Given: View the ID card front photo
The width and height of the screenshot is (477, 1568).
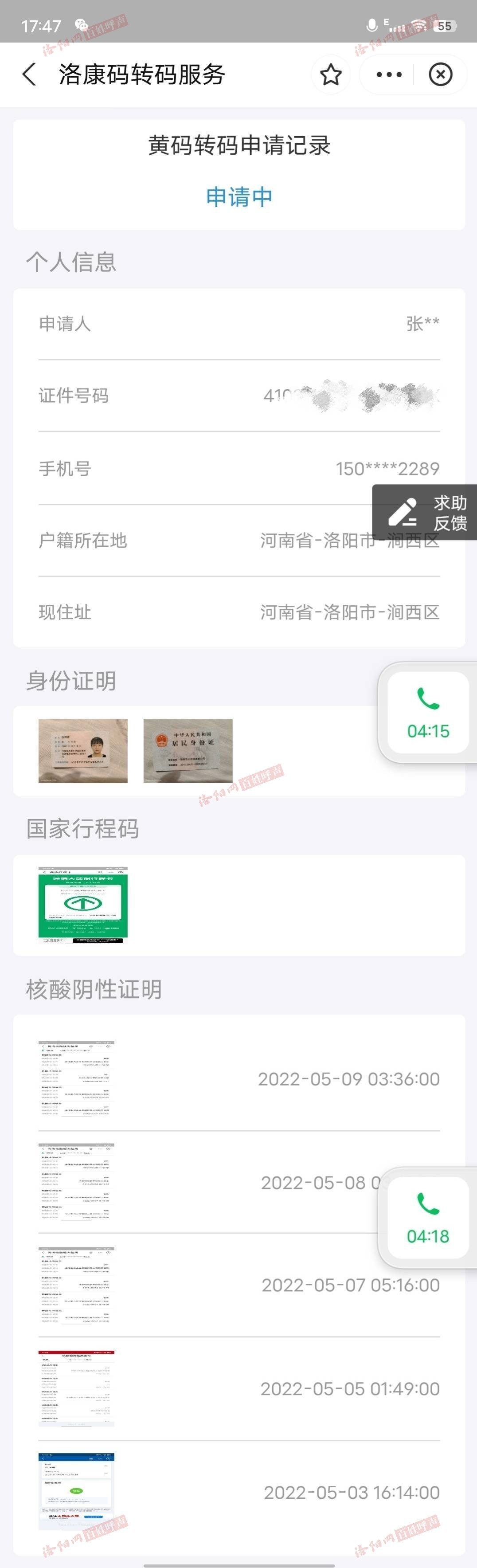Looking at the screenshot, I should click(x=83, y=751).
